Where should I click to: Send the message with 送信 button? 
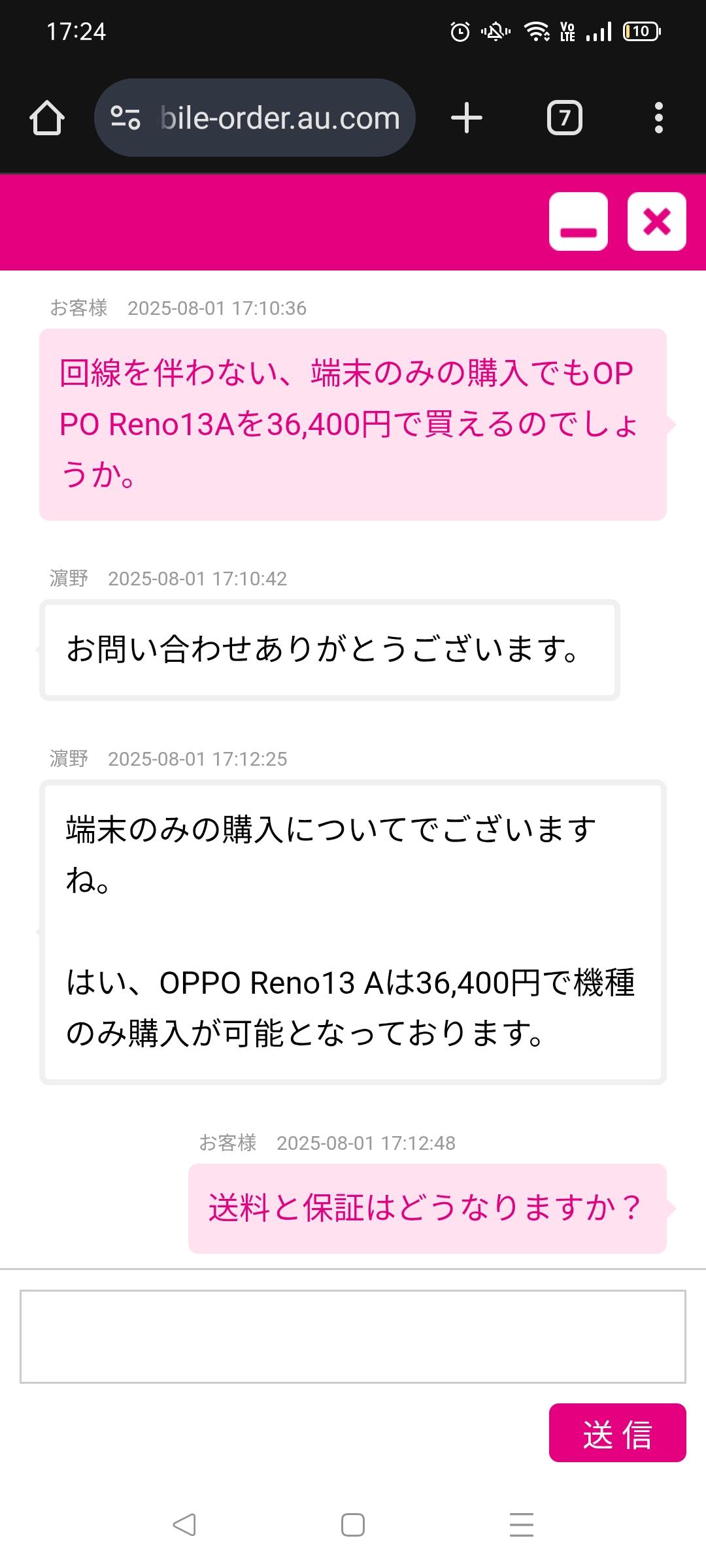618,1433
